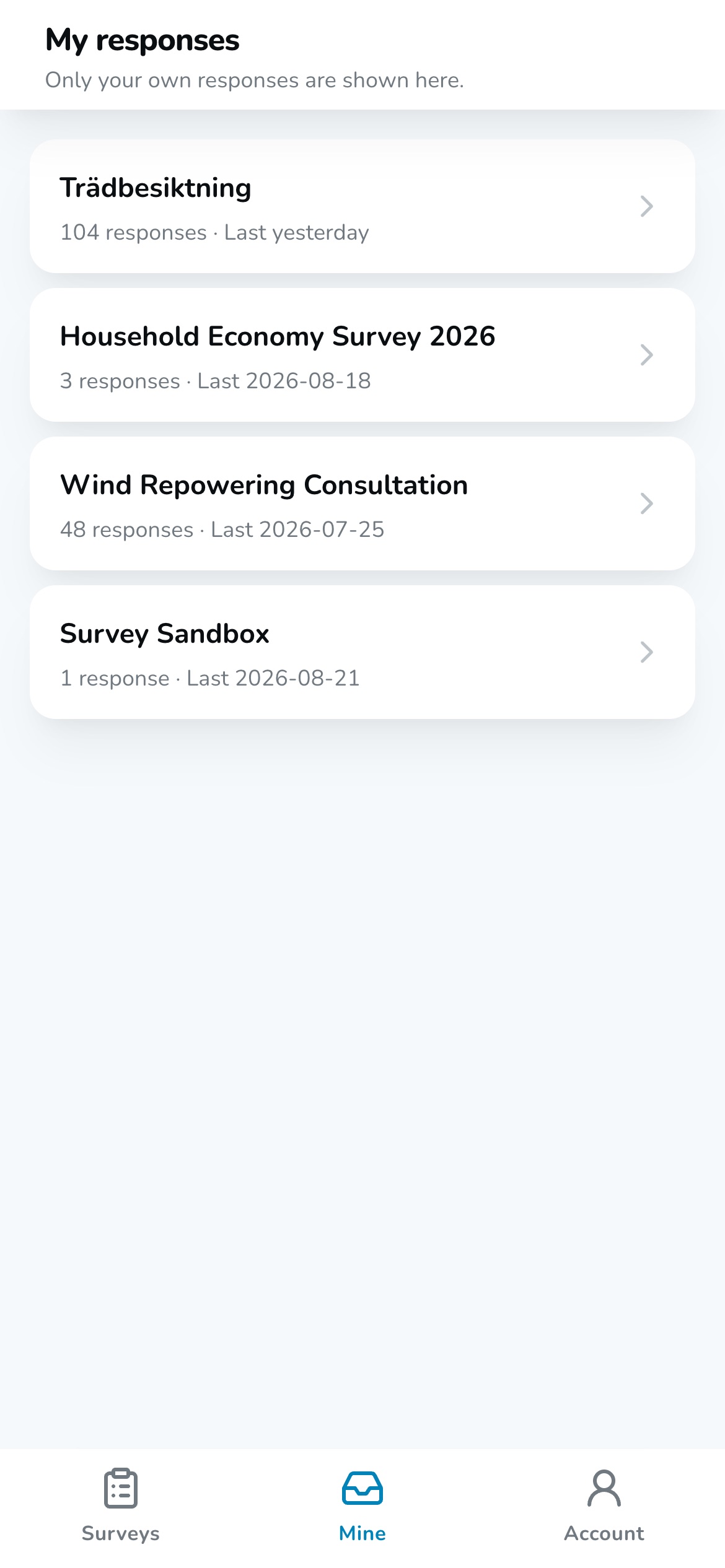Image resolution: width=725 pixels, height=1568 pixels.
Task: Select the Mine tab
Action: pos(362,1505)
